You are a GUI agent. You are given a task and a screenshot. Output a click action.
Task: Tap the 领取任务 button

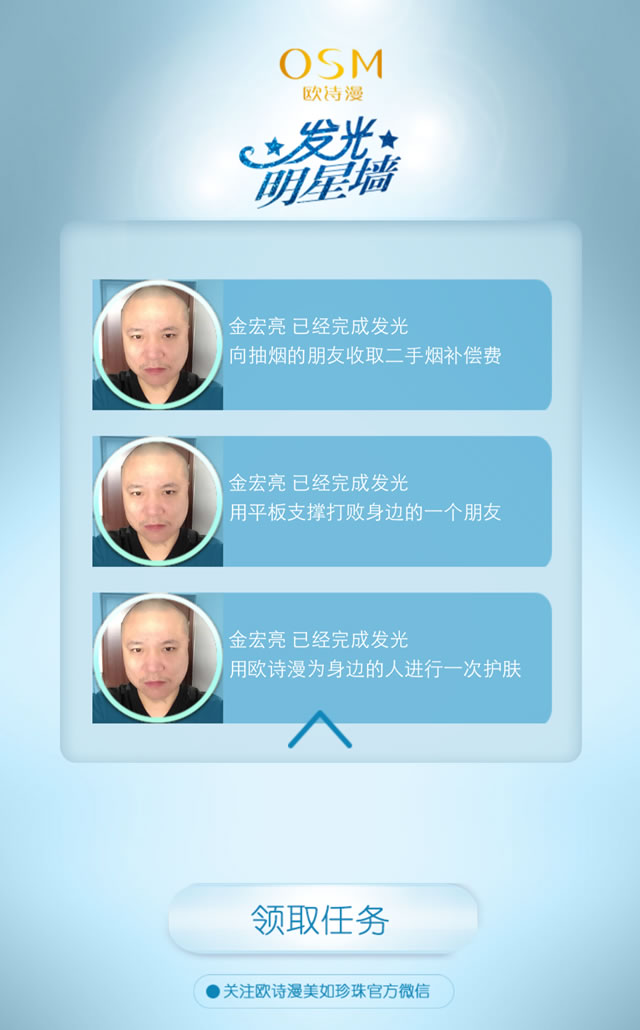coord(322,919)
